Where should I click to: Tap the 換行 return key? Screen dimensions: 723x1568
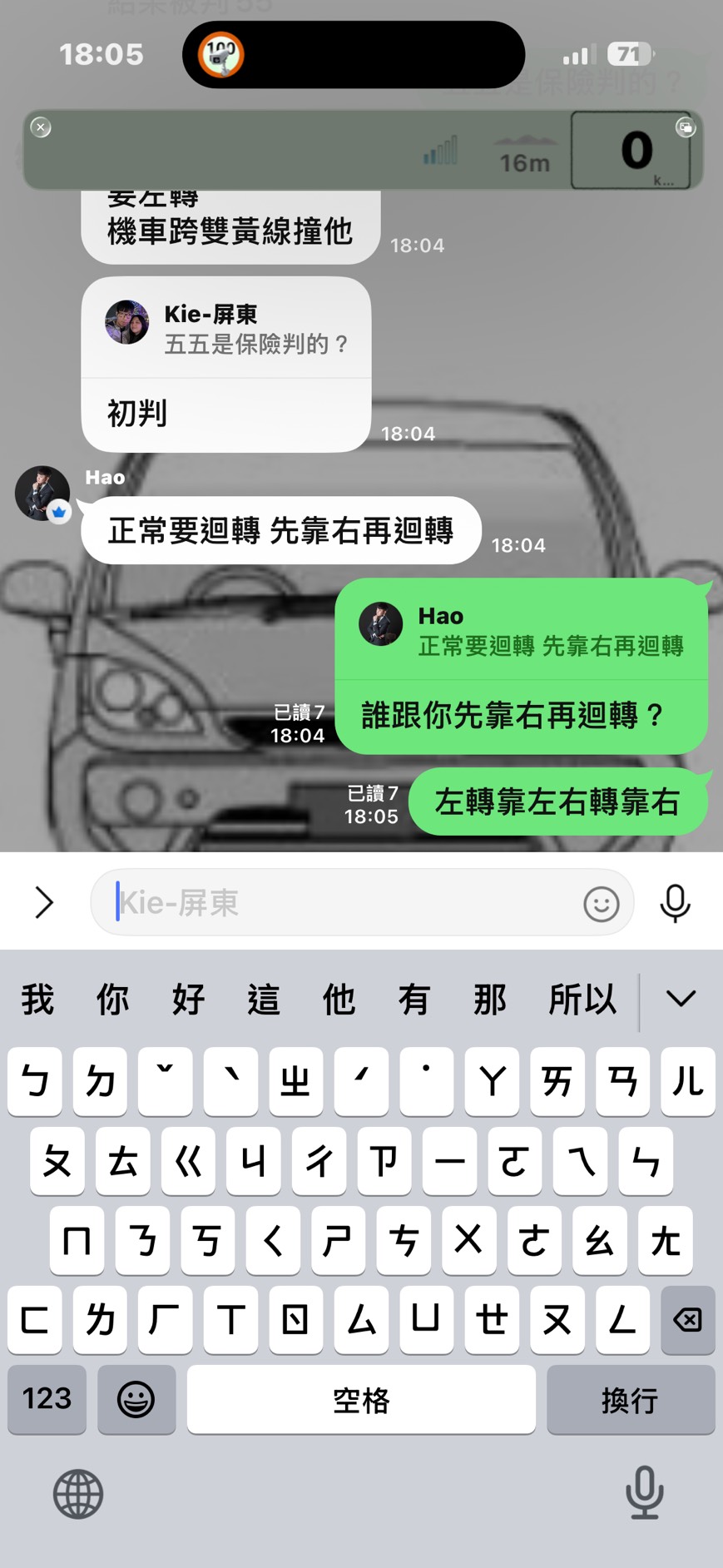pos(630,1399)
